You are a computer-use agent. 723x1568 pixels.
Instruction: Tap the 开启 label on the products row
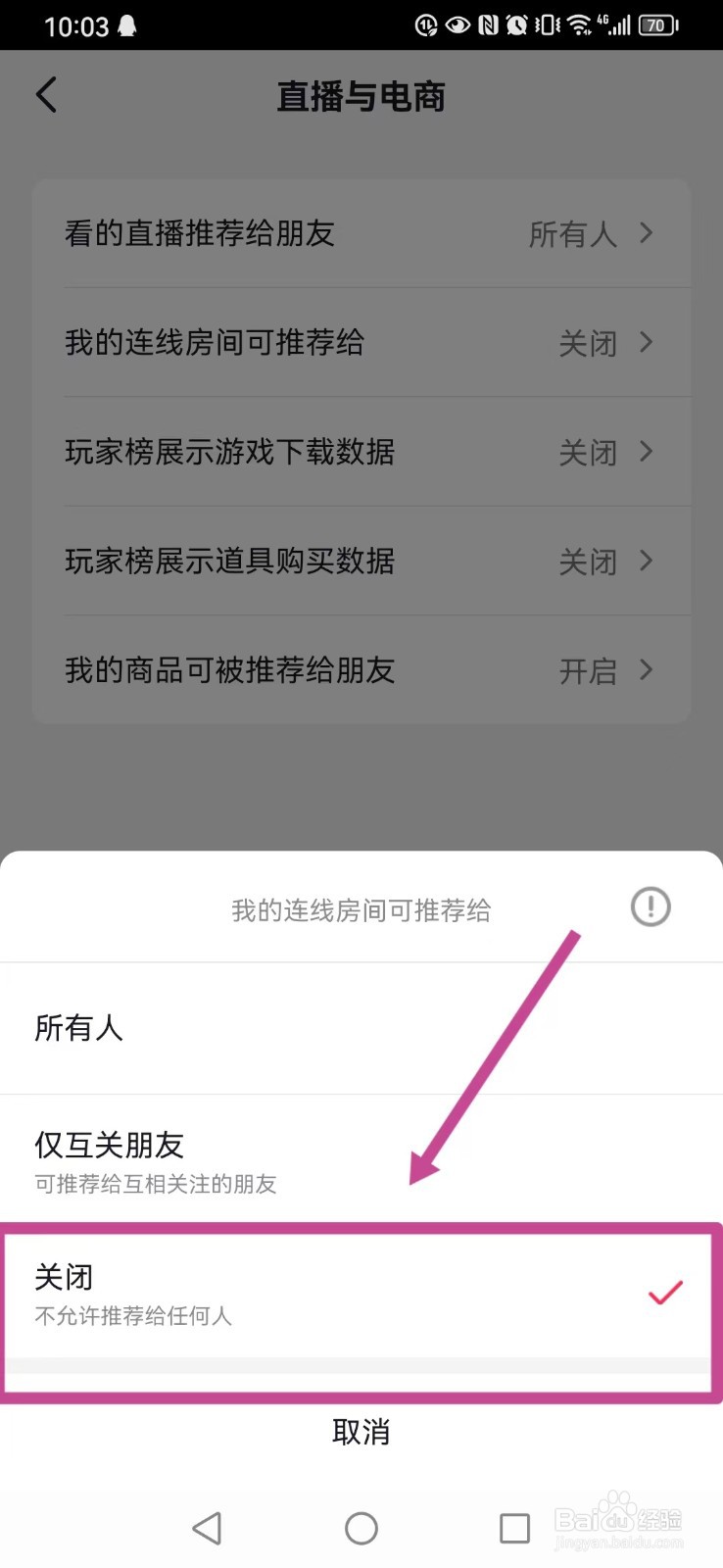click(588, 670)
